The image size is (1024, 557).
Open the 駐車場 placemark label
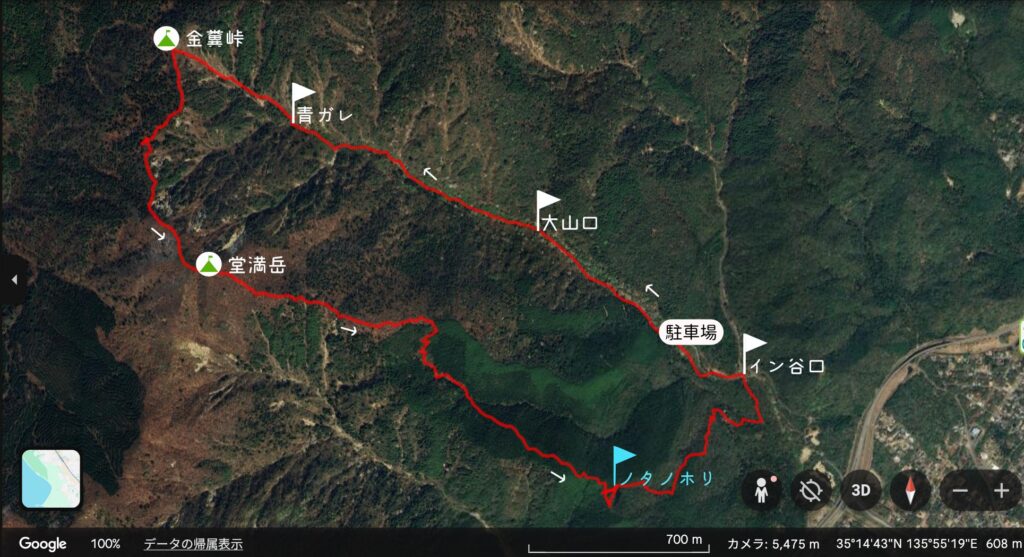(x=692, y=332)
